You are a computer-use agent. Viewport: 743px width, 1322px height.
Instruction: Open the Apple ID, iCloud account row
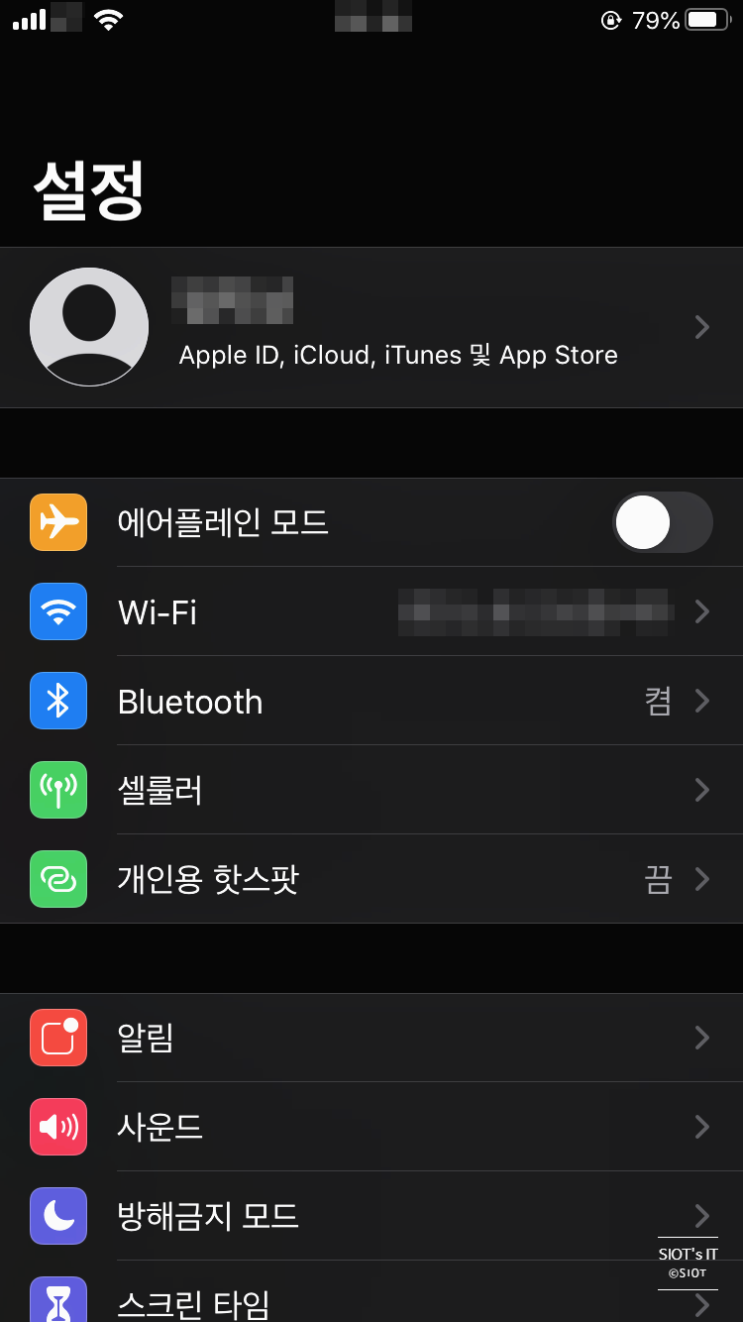click(x=397, y=328)
